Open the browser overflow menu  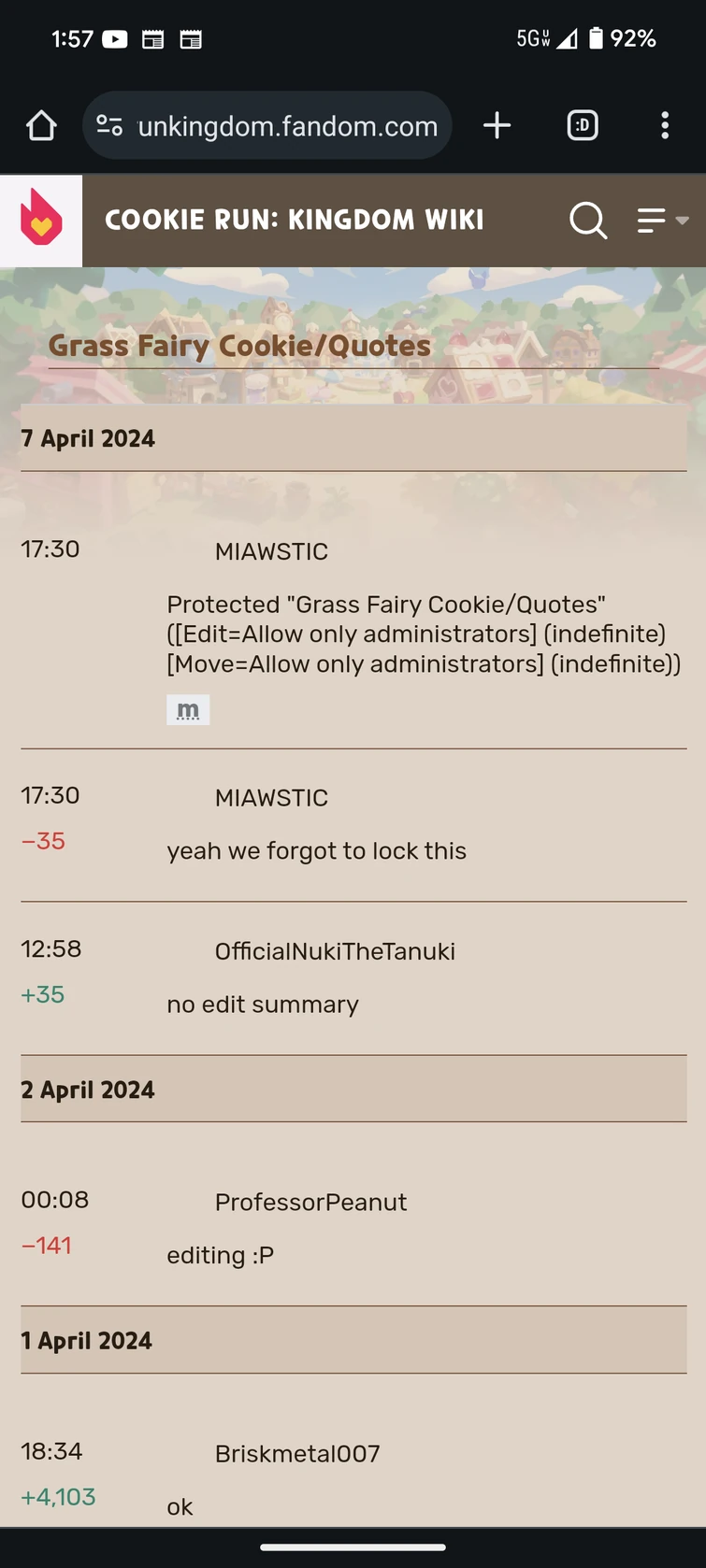(x=665, y=125)
